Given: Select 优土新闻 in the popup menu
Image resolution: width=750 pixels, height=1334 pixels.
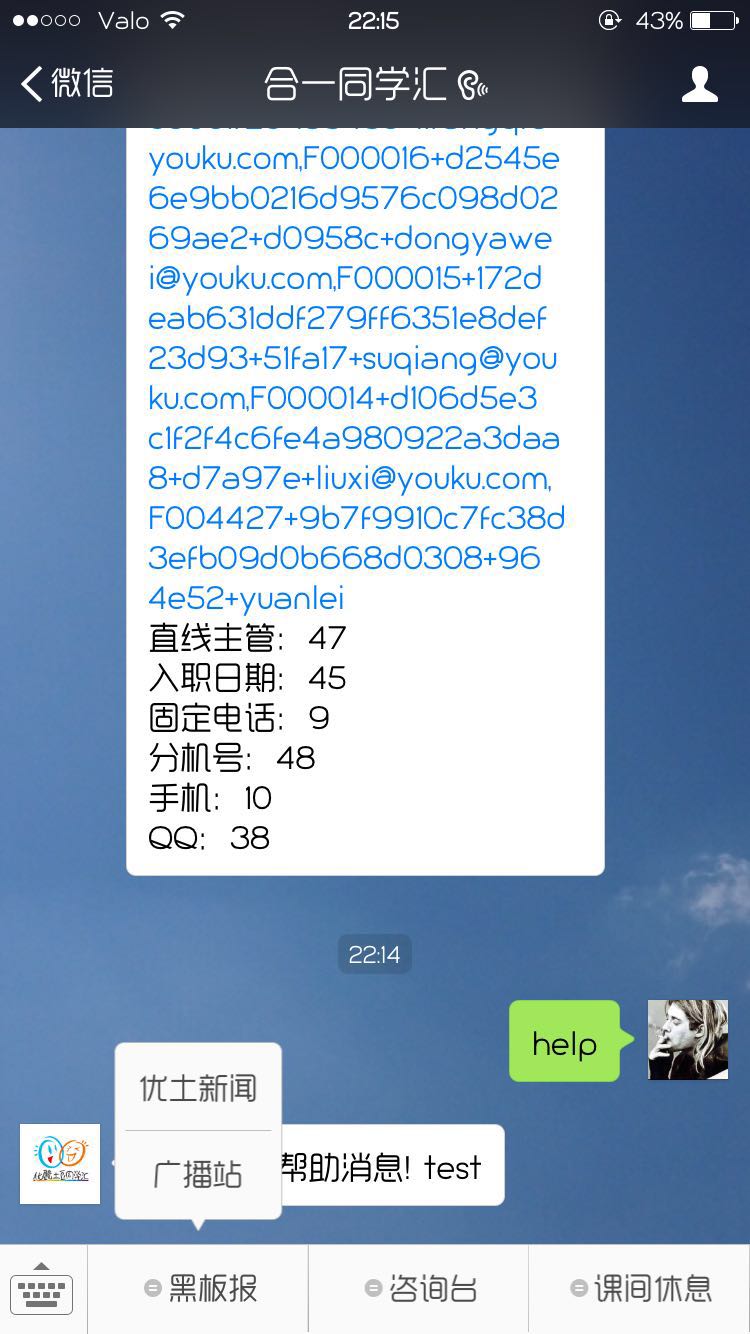Looking at the screenshot, I should [198, 1088].
